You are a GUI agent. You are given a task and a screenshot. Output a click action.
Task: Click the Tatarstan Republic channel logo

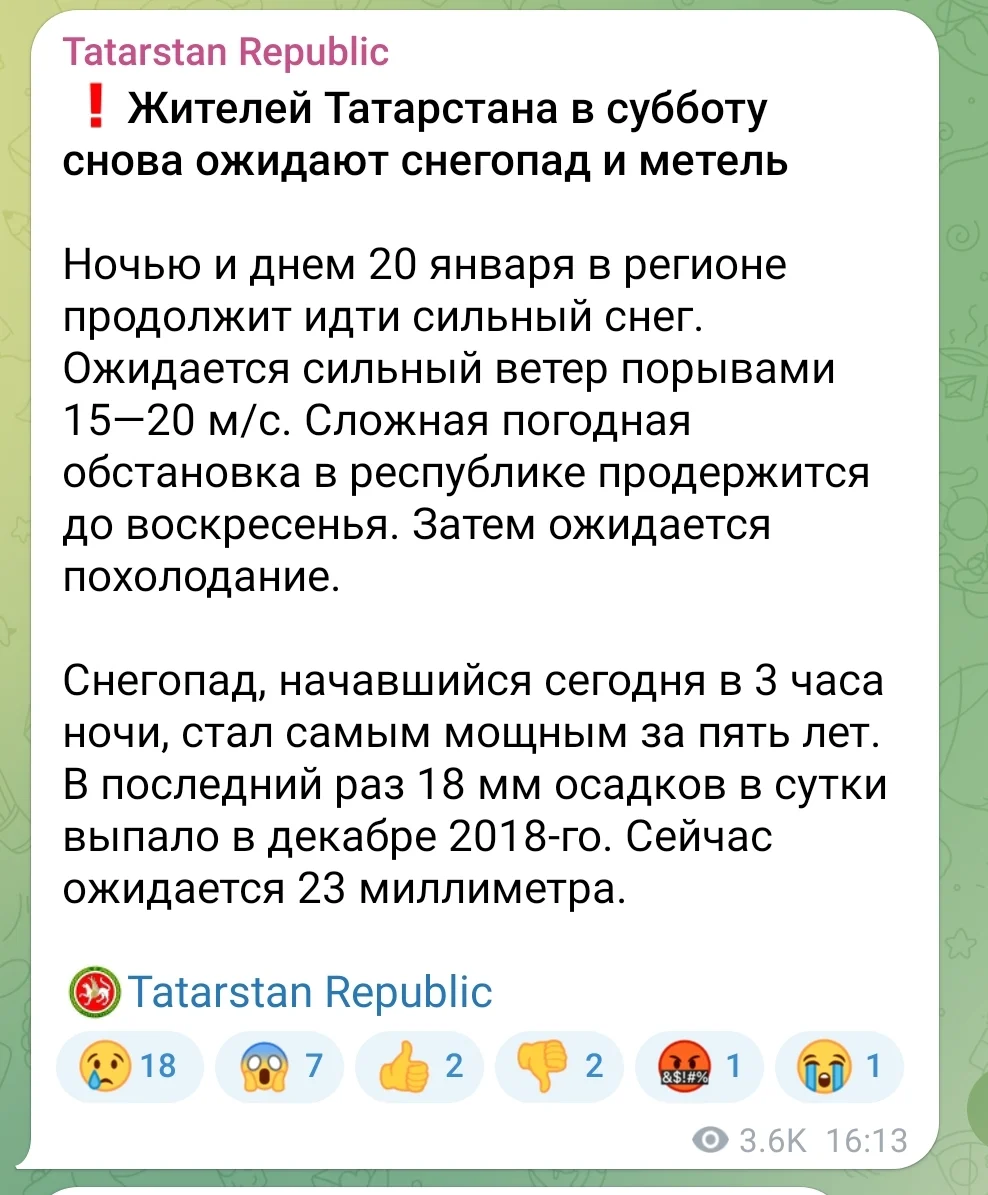95,992
